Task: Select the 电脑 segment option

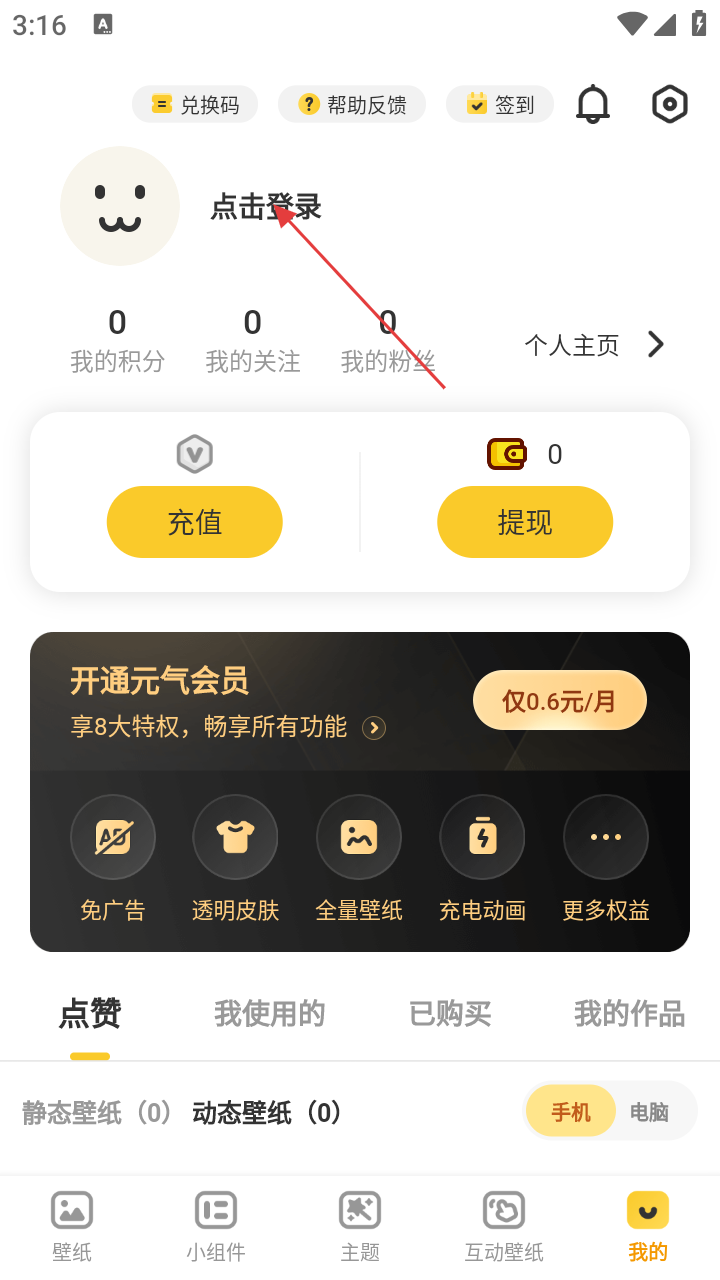Action: point(649,1112)
